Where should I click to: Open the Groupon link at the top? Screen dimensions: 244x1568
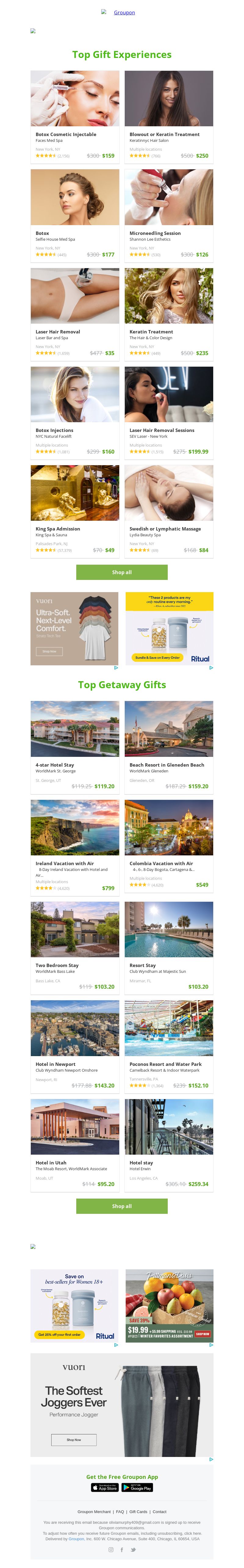(124, 12)
